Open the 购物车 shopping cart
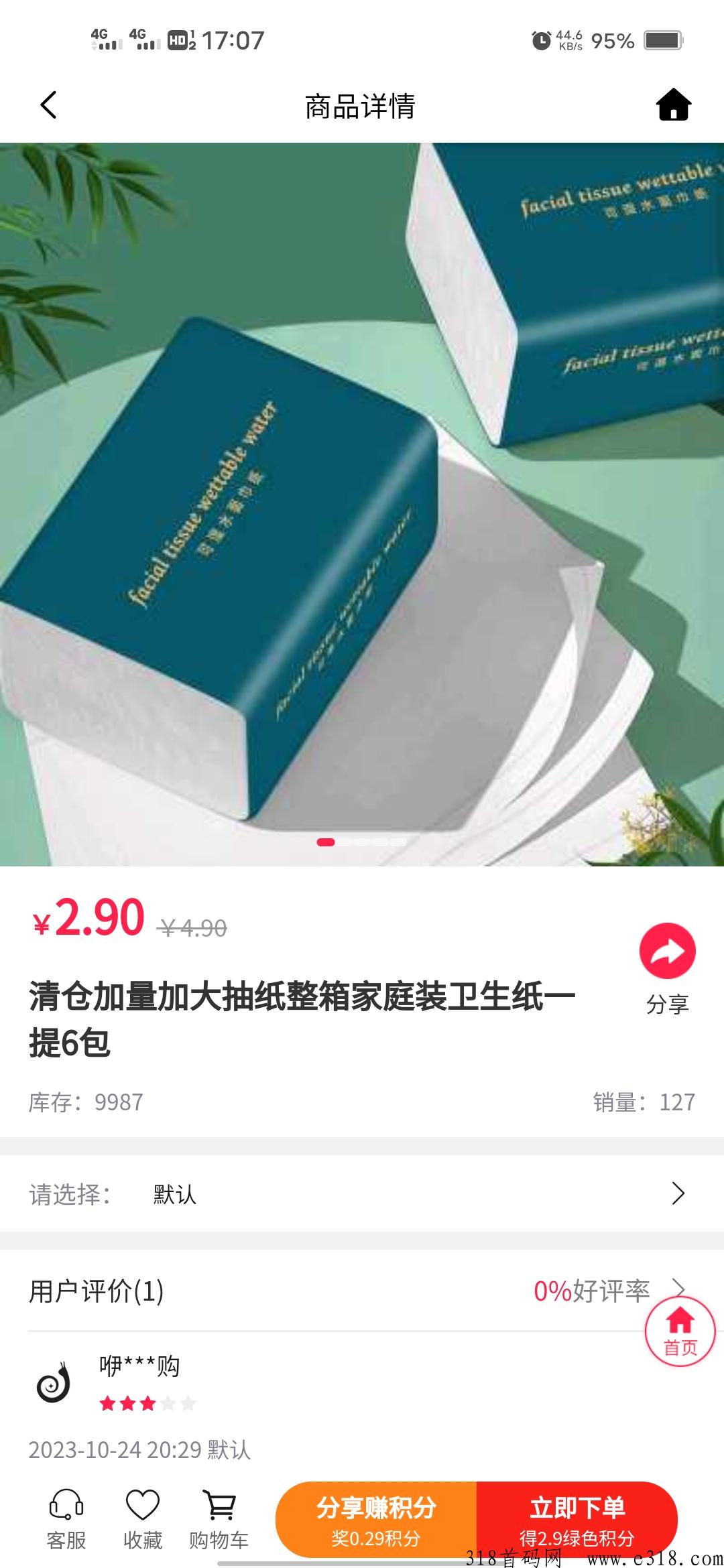This screenshot has width=724, height=1568. coord(219,1519)
